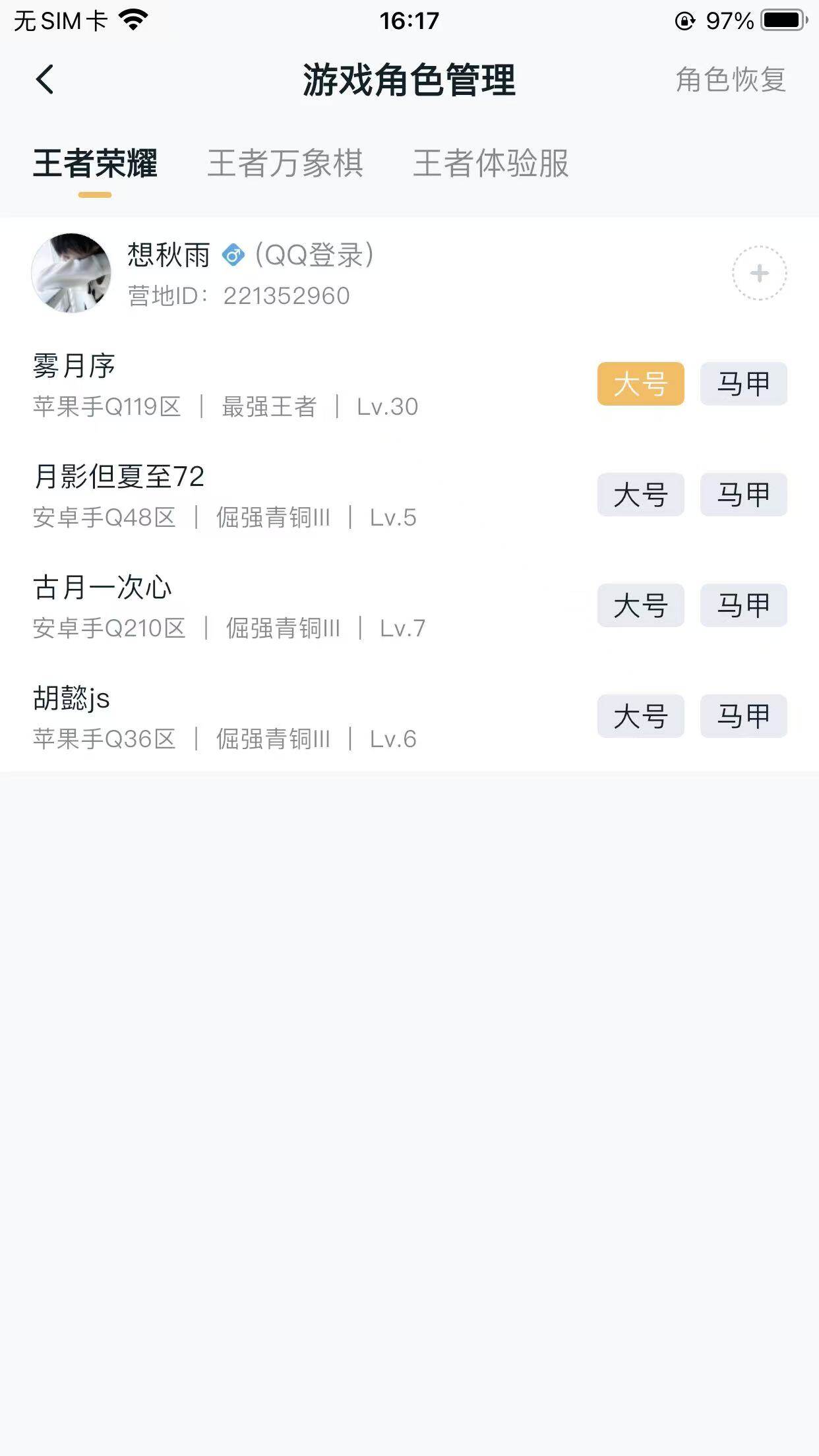Tap 马甲 for 月影但夏至72
The height and width of the screenshot is (1456, 819).
click(744, 495)
